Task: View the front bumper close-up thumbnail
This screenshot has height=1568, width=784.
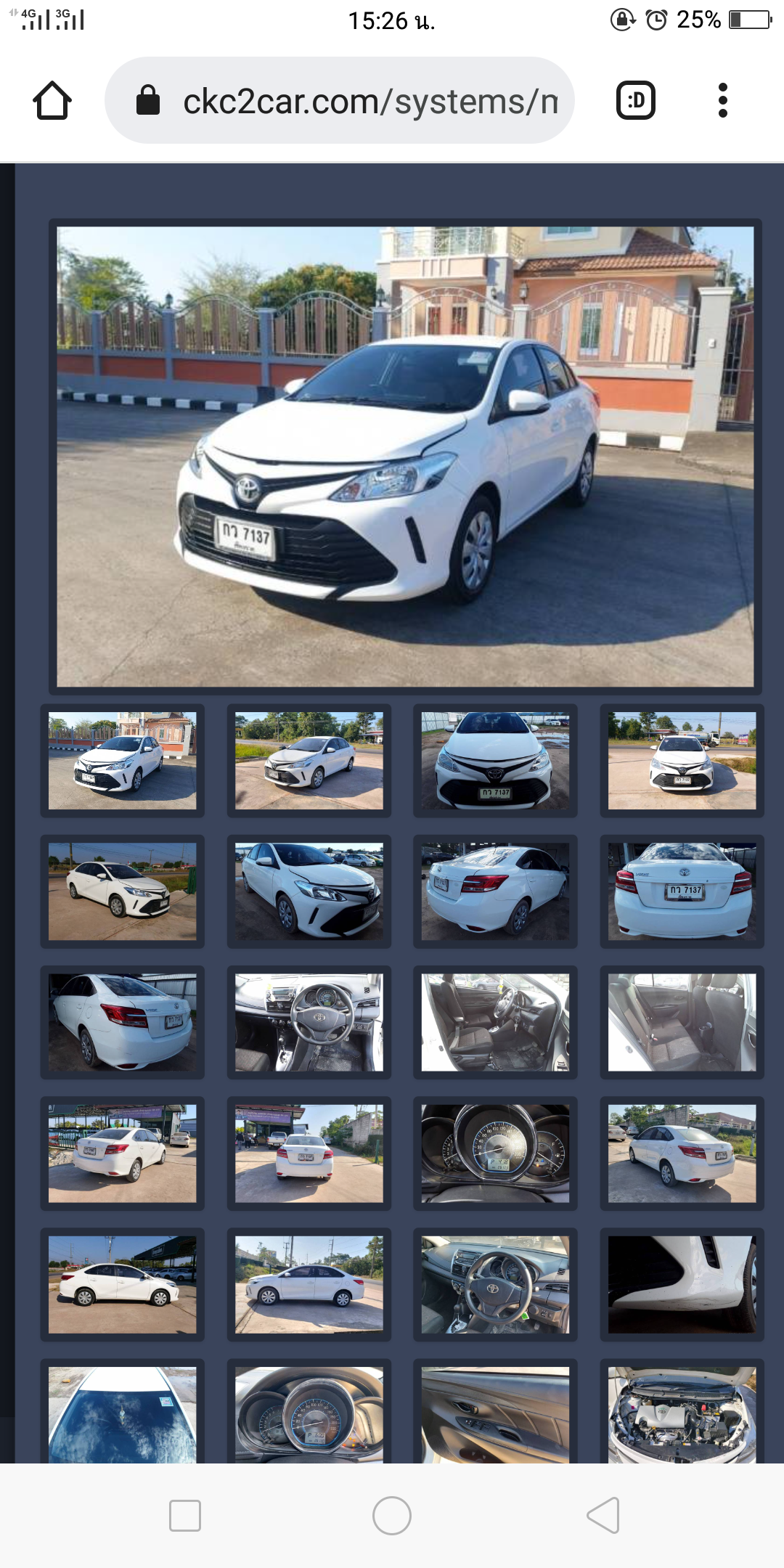Action: click(x=682, y=1284)
